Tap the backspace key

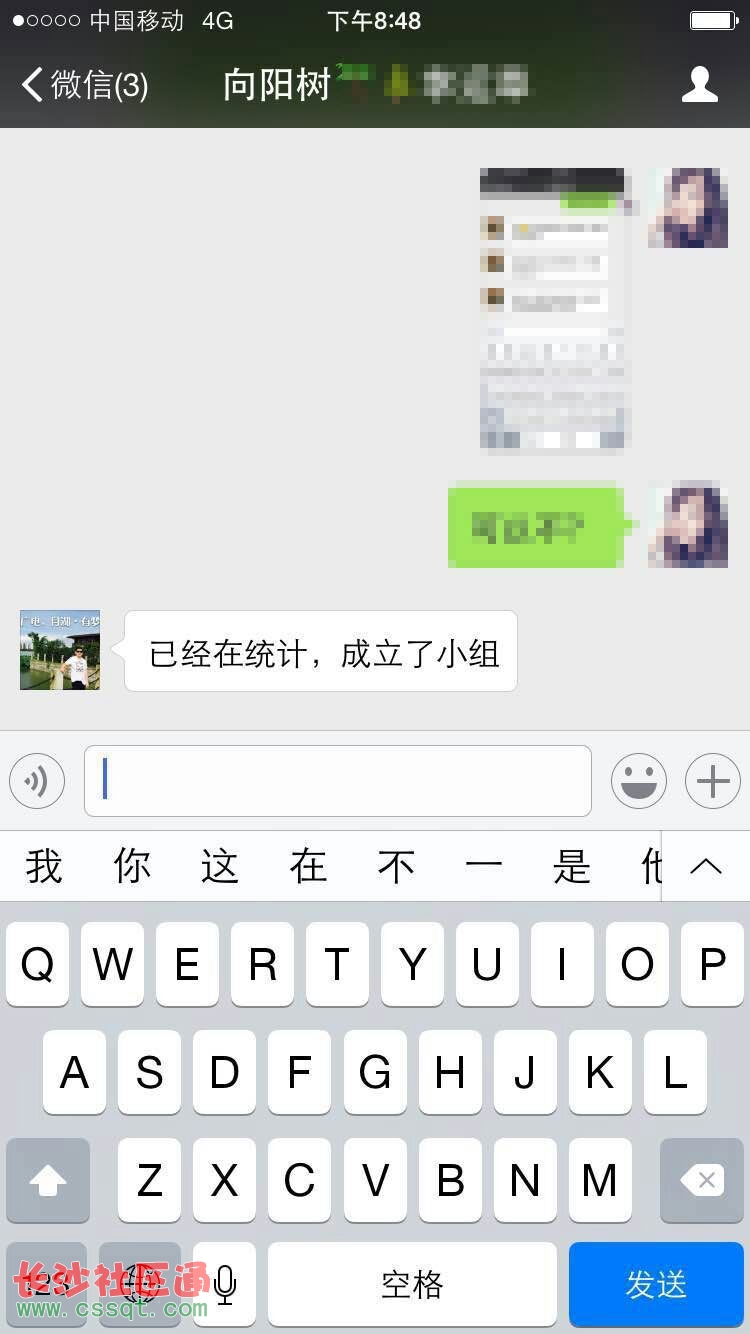pos(702,1181)
